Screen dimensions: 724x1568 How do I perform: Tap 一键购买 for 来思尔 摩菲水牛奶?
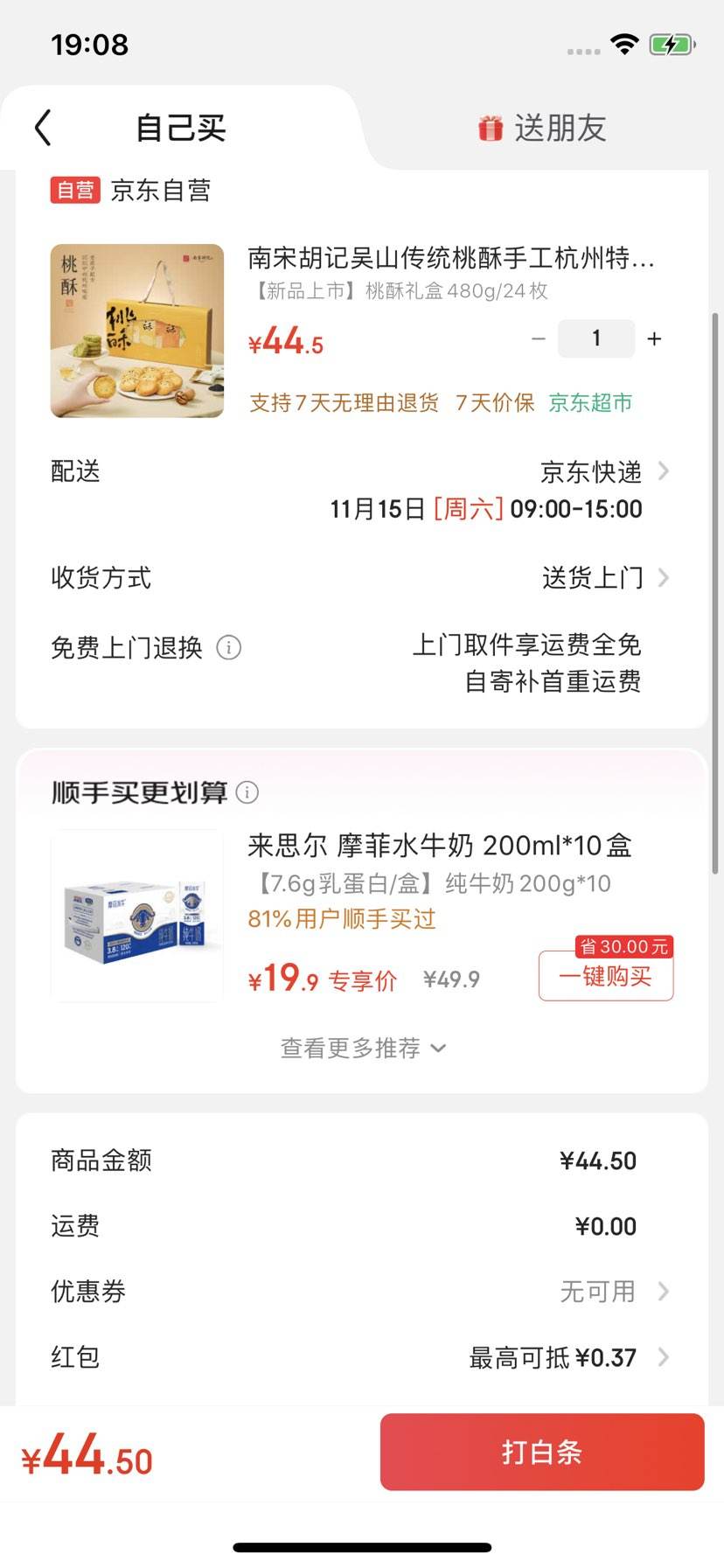point(606,976)
